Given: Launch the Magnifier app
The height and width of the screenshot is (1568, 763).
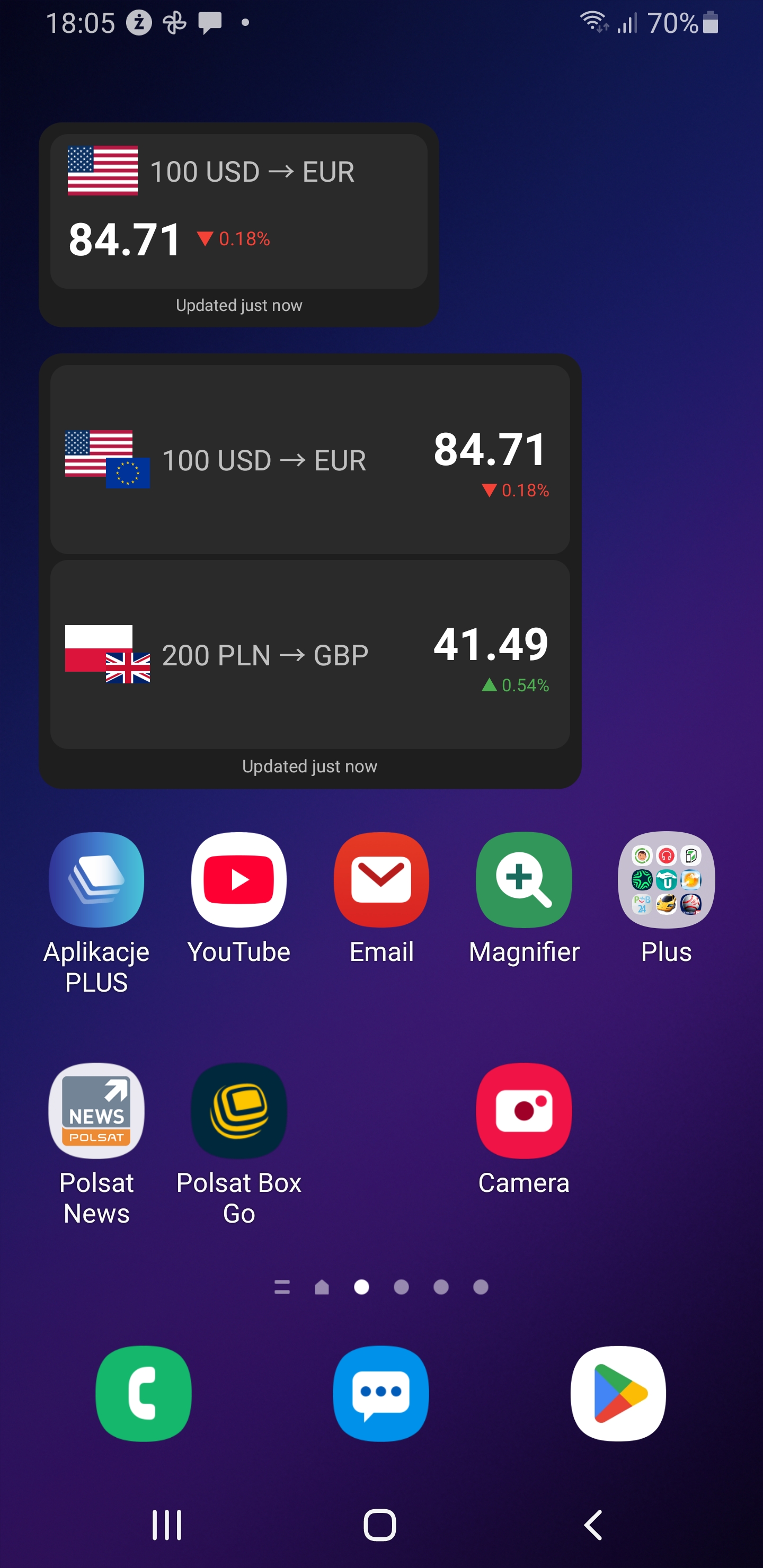Looking at the screenshot, I should click(524, 878).
